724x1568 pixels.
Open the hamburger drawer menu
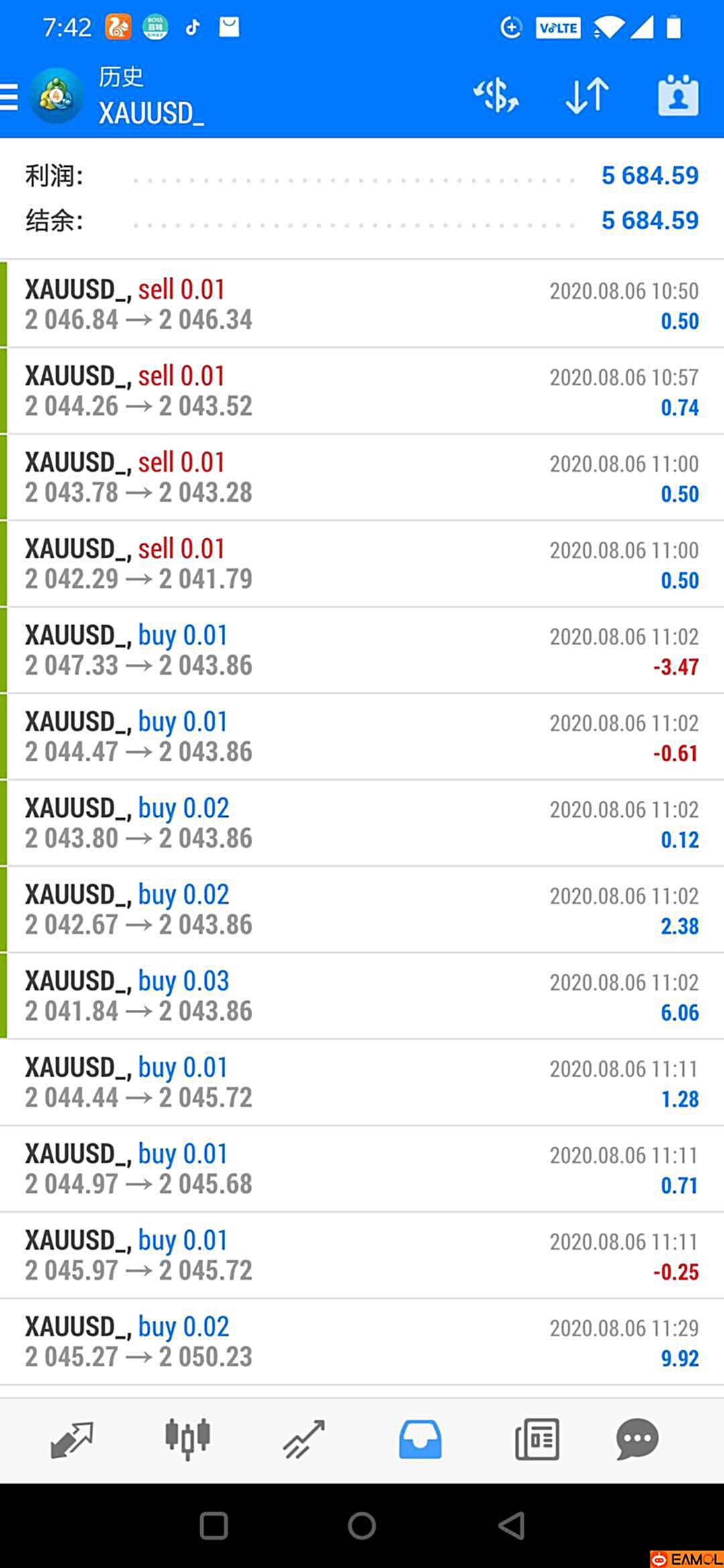coord(9,96)
